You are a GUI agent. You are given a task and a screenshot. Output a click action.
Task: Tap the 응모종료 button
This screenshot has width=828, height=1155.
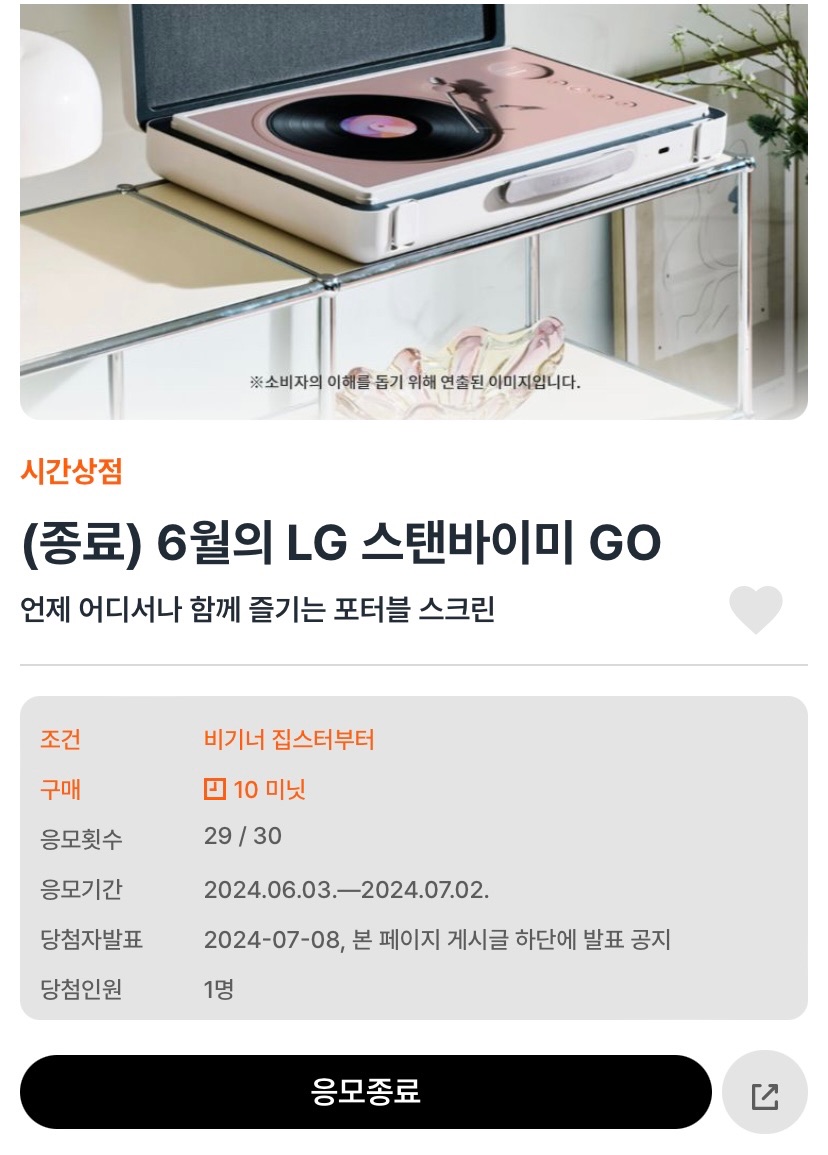click(x=365, y=1091)
